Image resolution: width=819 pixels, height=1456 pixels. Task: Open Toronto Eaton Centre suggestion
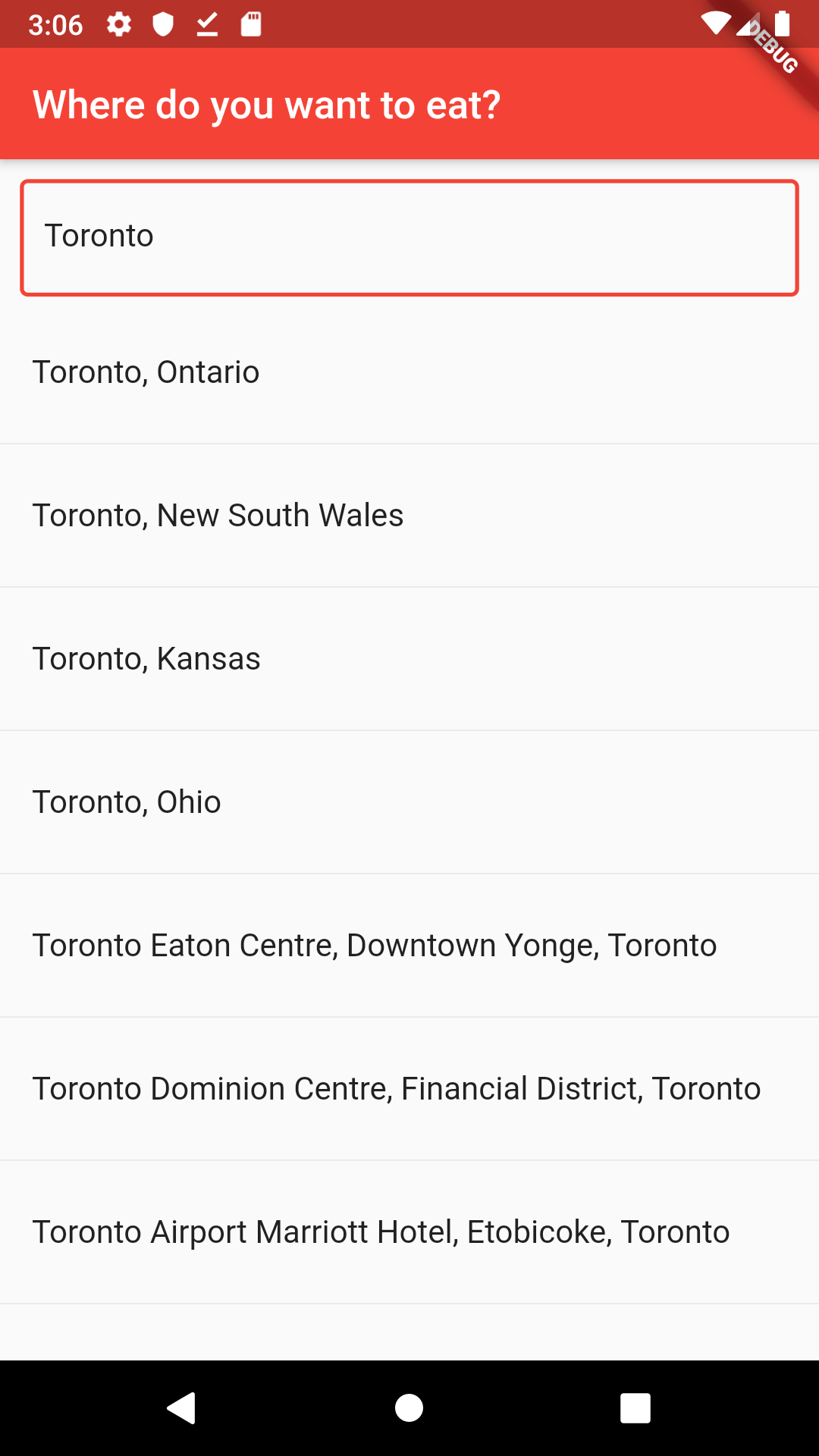point(409,946)
